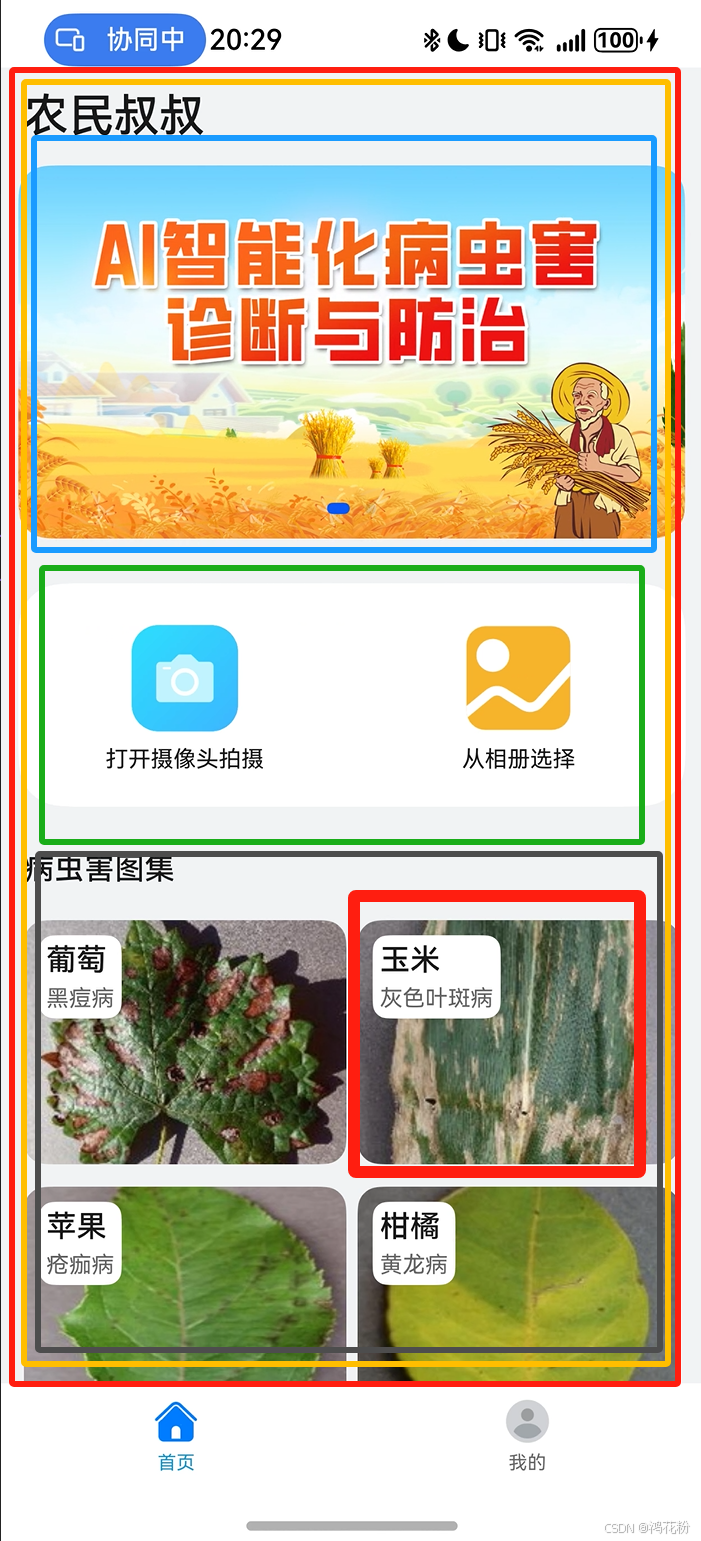View the 苹果 疮痂病 card
This screenshot has height=1541, width=701.
(186, 1284)
